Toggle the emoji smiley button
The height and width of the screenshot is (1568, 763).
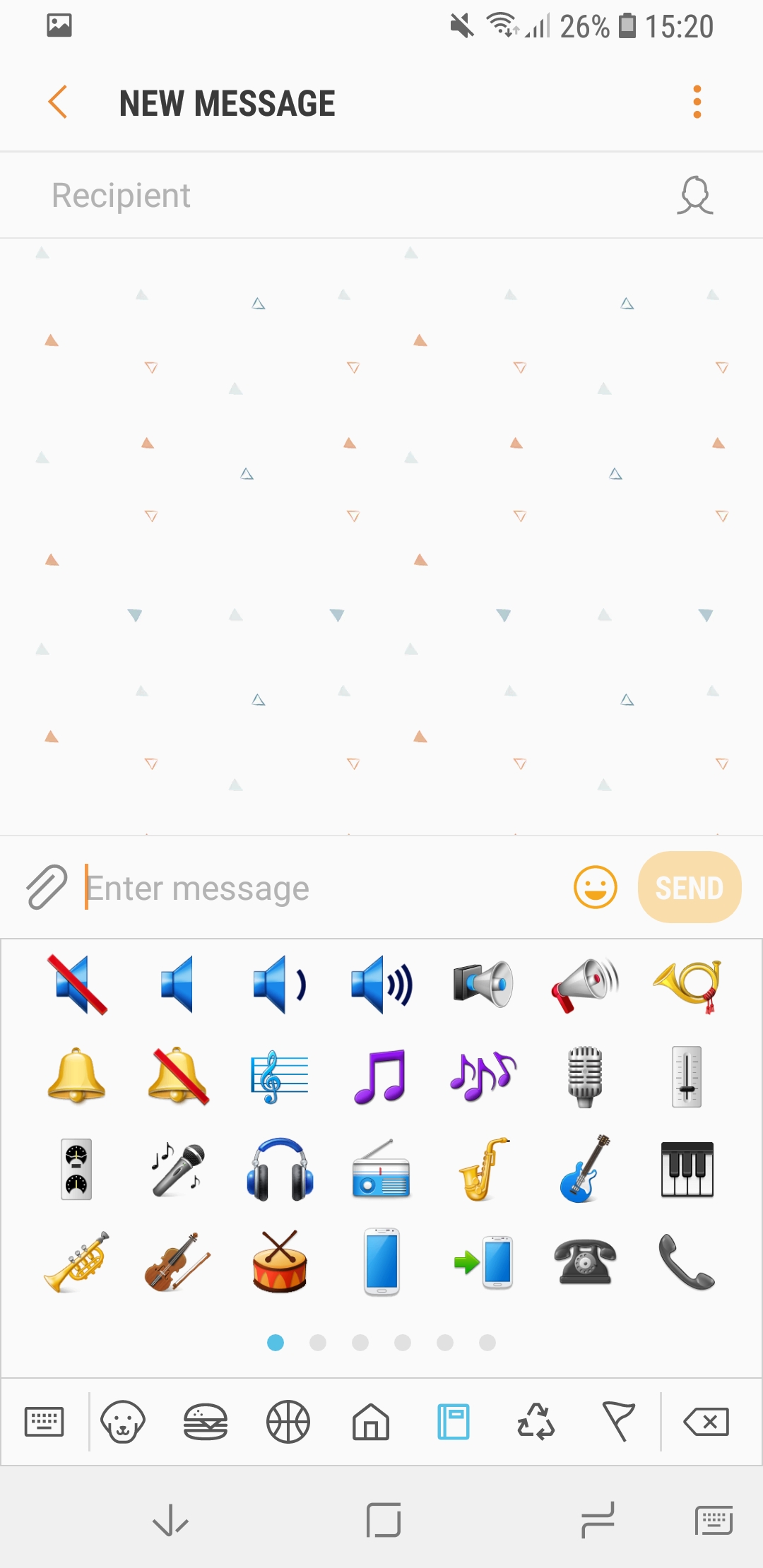tap(595, 887)
